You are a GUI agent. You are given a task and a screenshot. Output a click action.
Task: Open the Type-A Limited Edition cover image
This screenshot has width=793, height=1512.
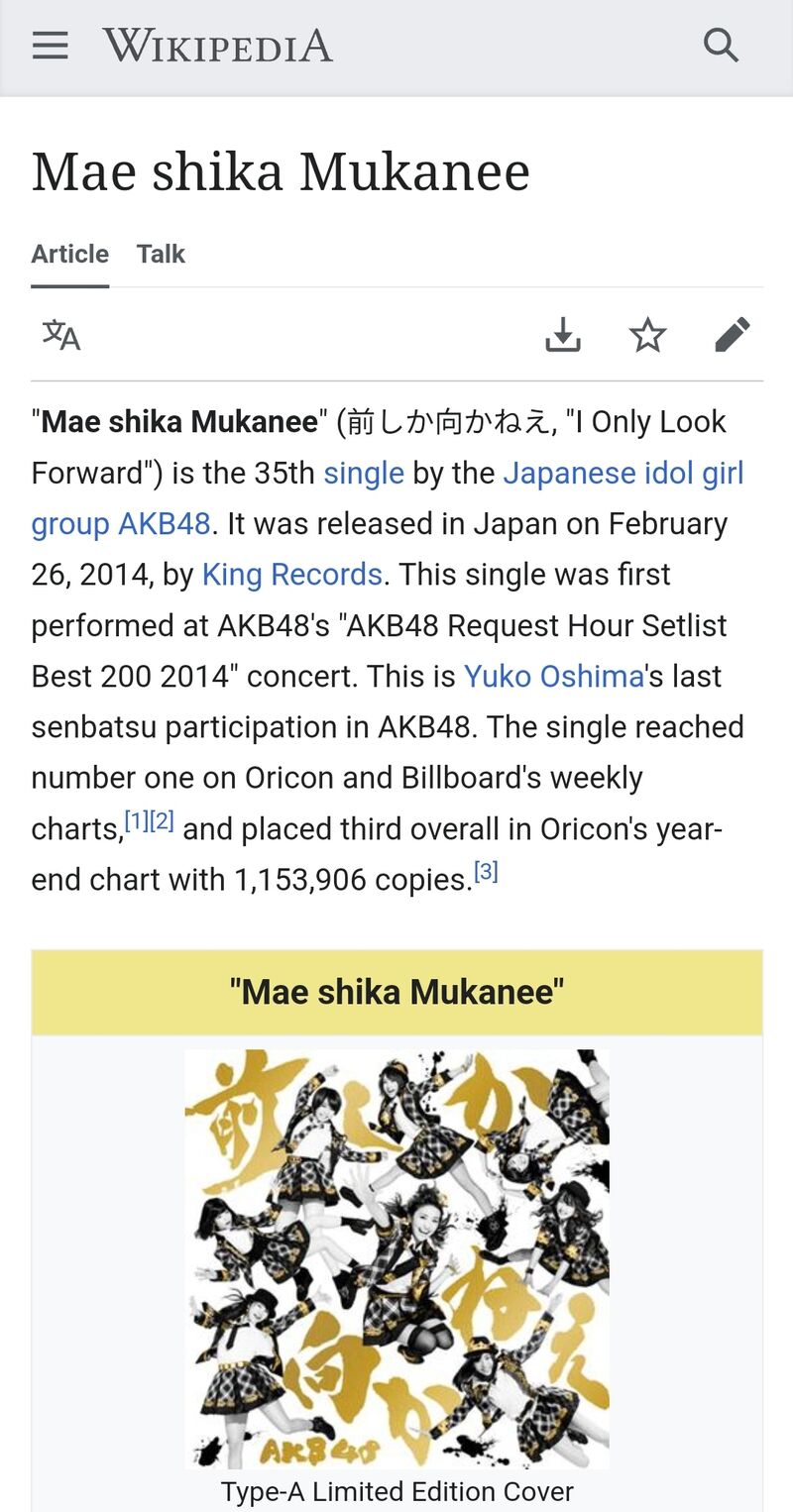(396, 1258)
